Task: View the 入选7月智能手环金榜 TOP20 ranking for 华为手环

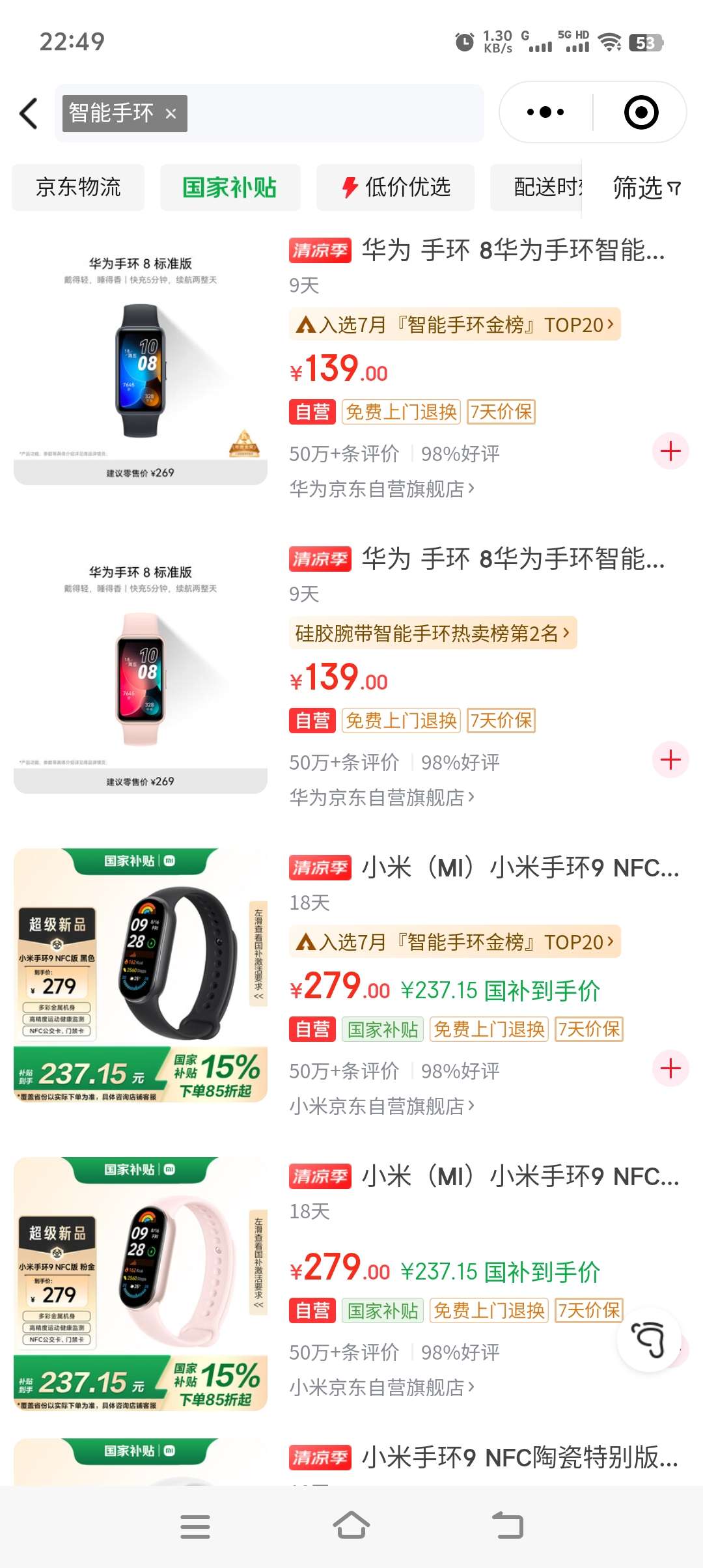Action: 454,324
